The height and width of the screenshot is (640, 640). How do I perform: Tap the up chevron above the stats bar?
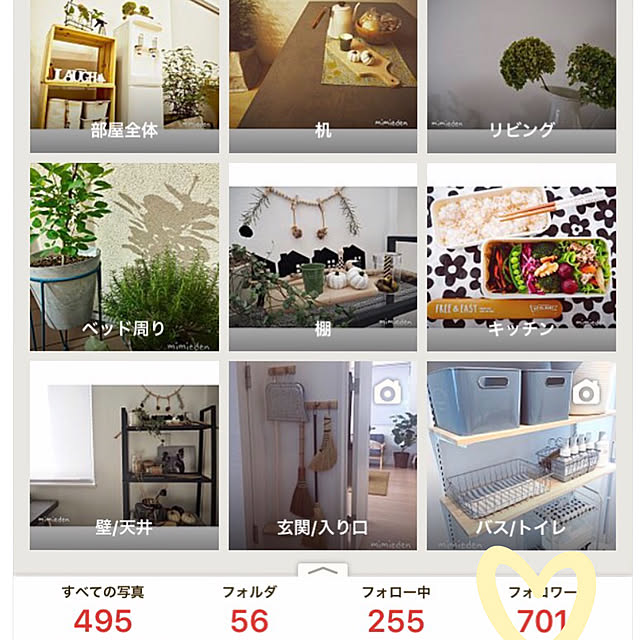click(x=322, y=570)
